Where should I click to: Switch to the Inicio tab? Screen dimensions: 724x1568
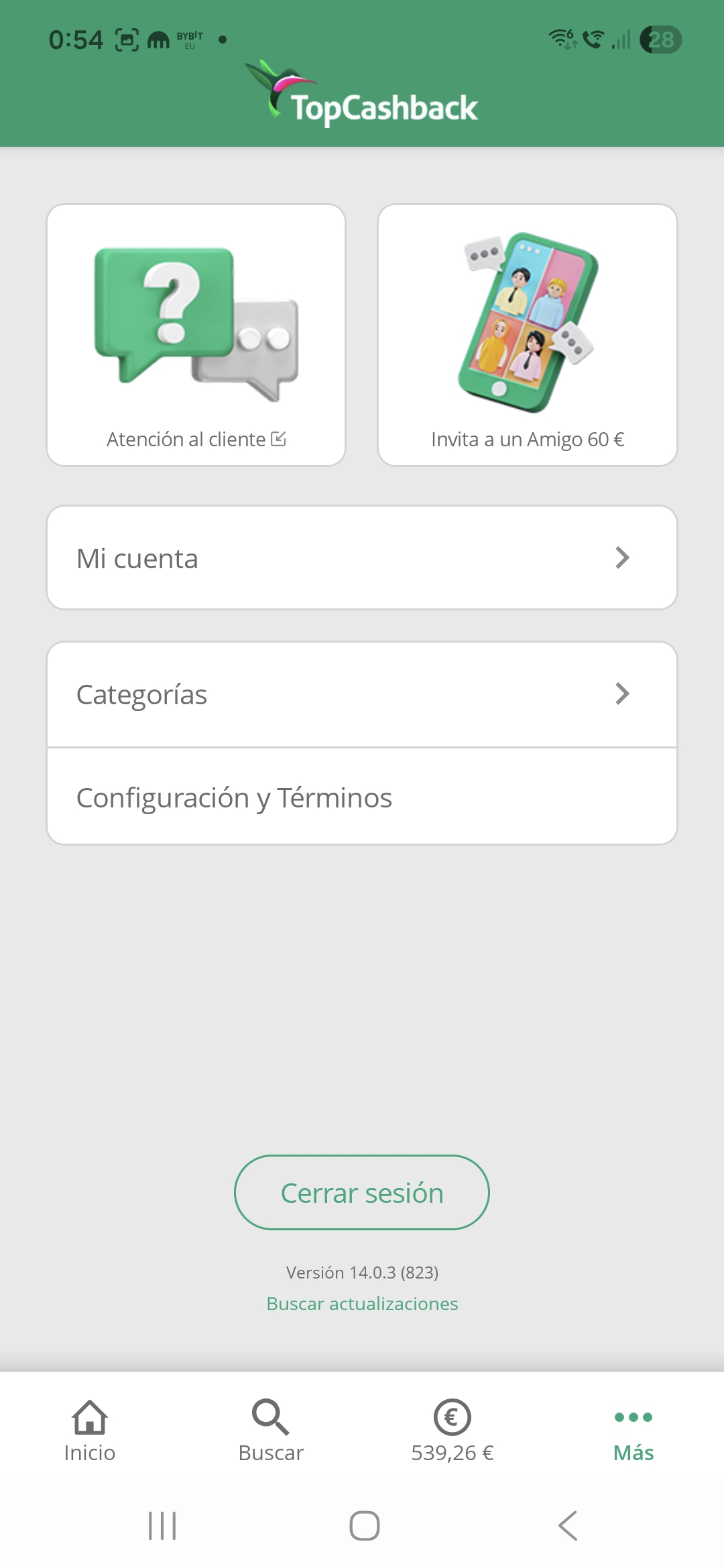click(x=90, y=1431)
